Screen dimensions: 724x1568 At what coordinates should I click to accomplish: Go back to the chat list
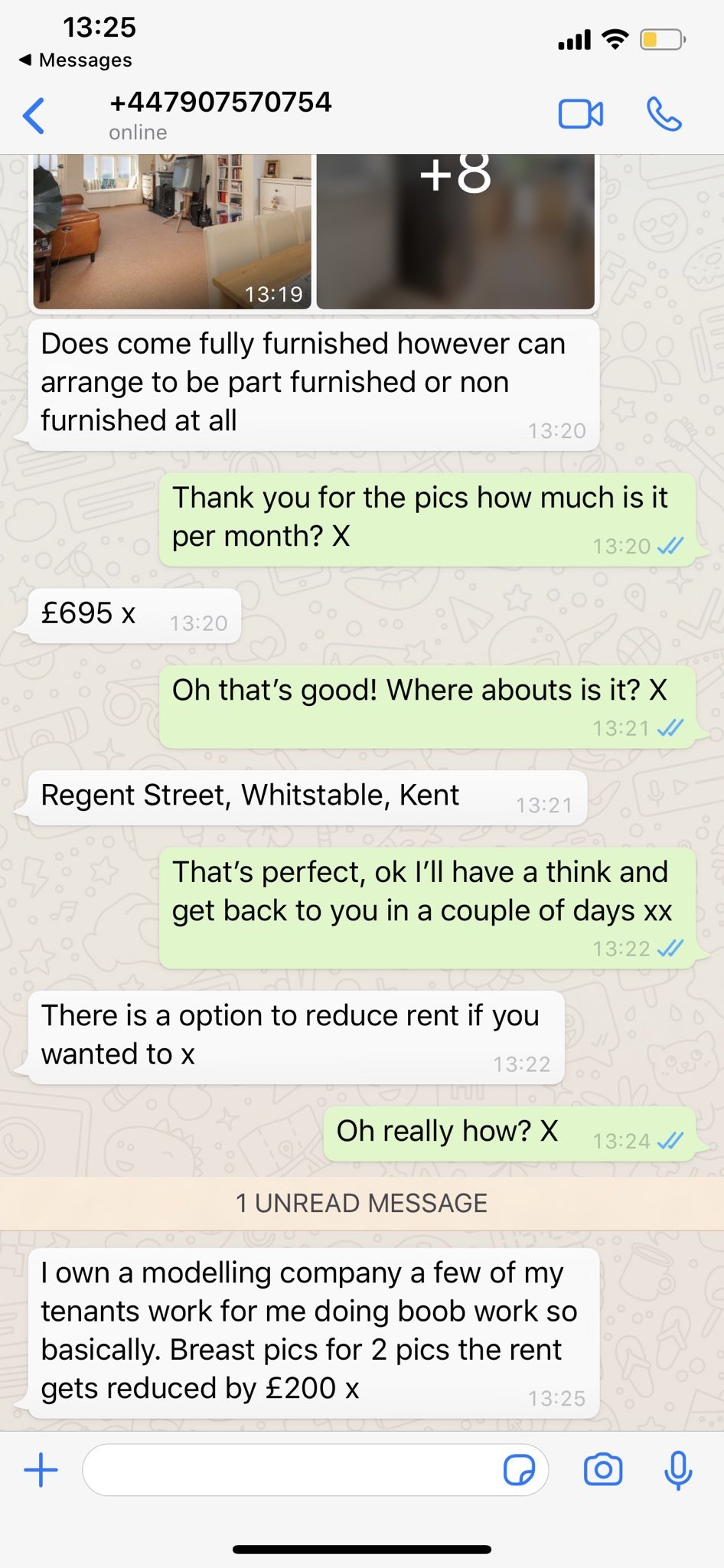(34, 116)
